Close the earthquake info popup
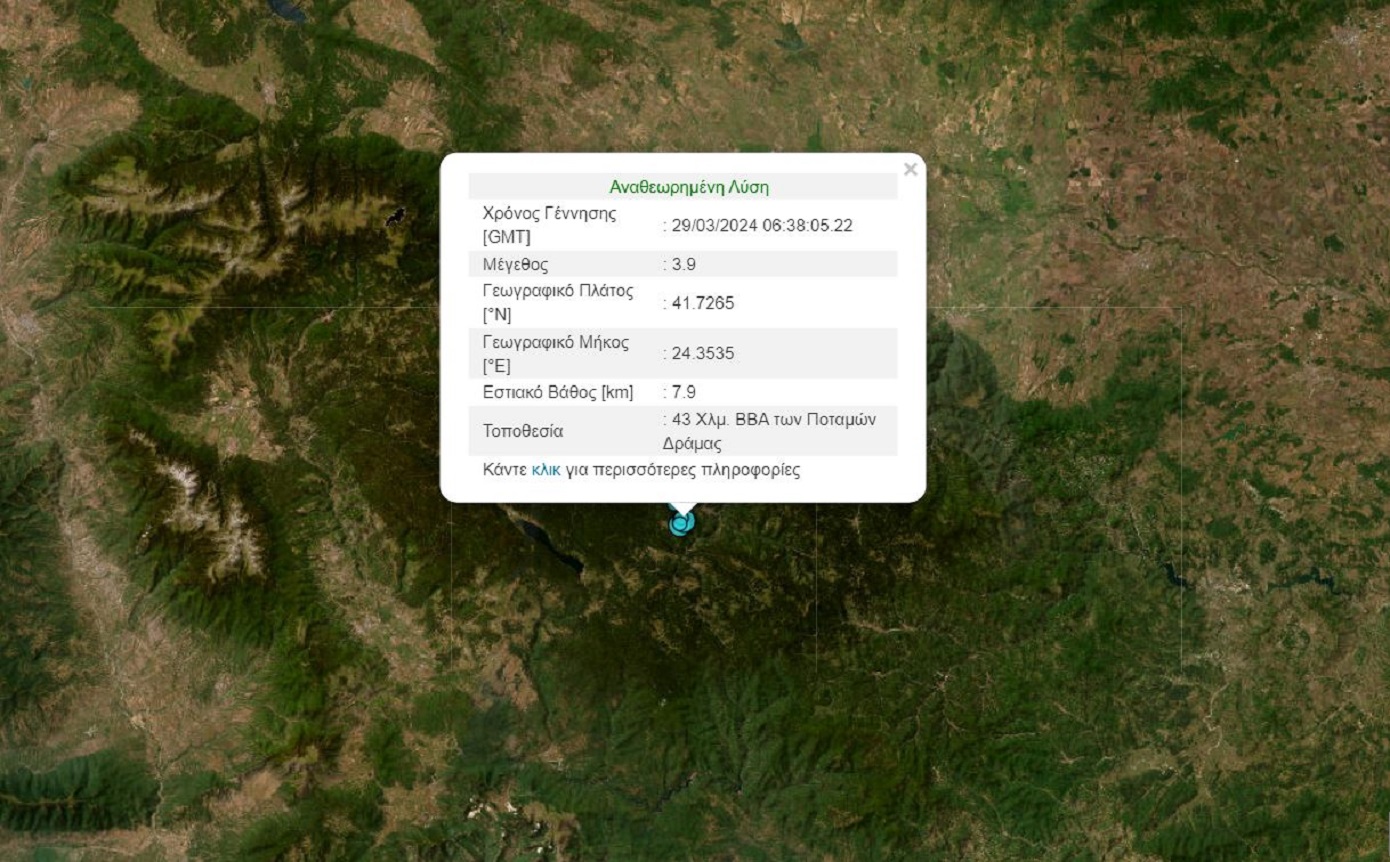1390x862 pixels. tap(910, 169)
